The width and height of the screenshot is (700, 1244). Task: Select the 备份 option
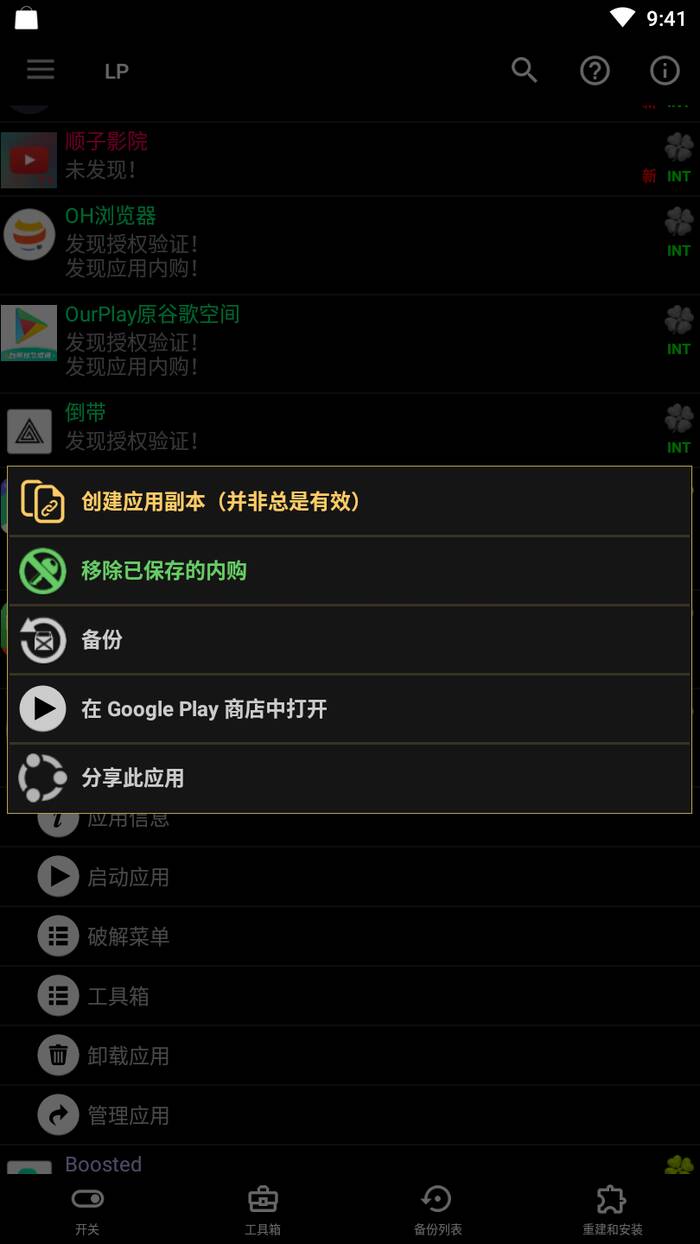pyautogui.click(x=349, y=640)
